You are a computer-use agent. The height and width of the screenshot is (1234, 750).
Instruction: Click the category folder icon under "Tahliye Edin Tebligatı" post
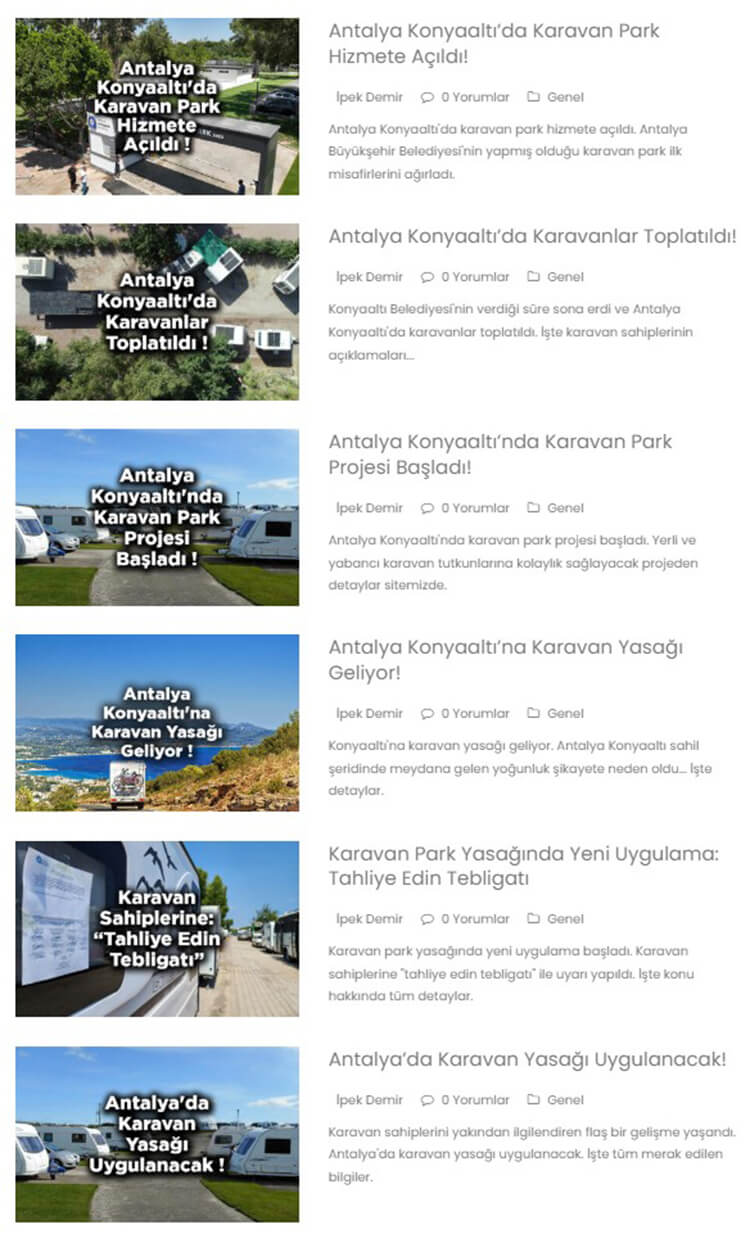(536, 918)
